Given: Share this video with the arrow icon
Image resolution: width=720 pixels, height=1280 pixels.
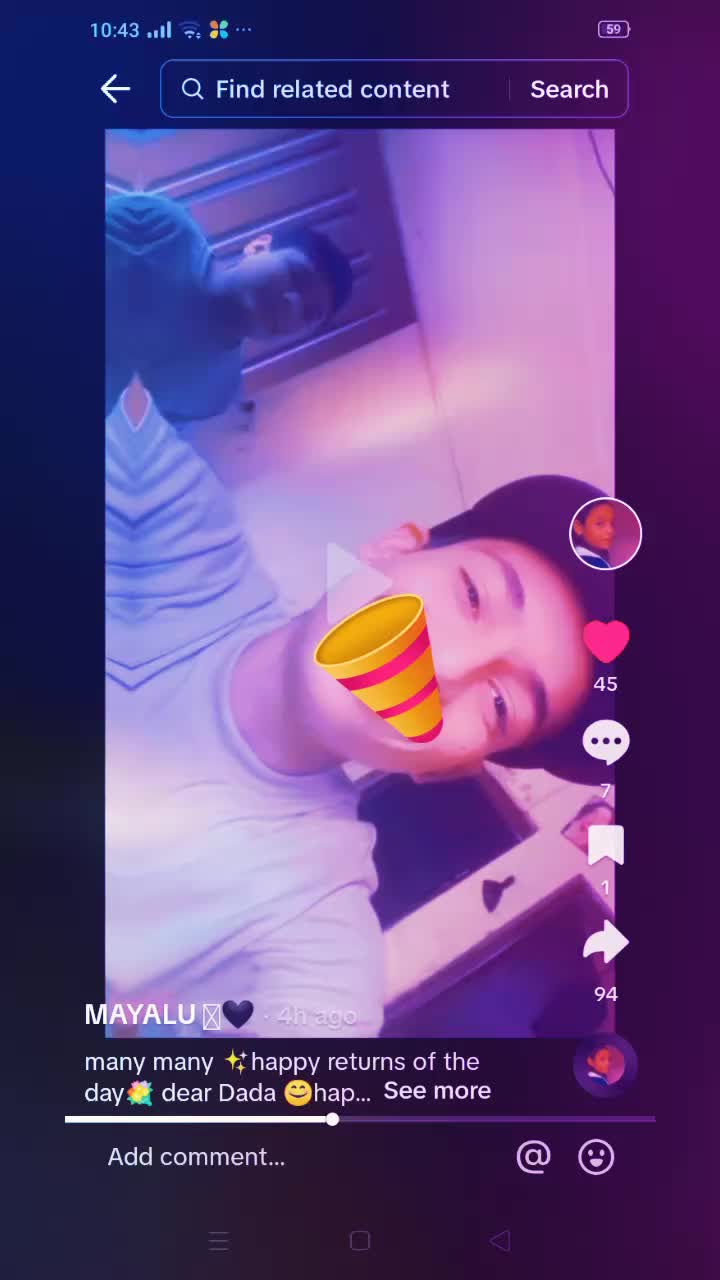Looking at the screenshot, I should 605,943.
